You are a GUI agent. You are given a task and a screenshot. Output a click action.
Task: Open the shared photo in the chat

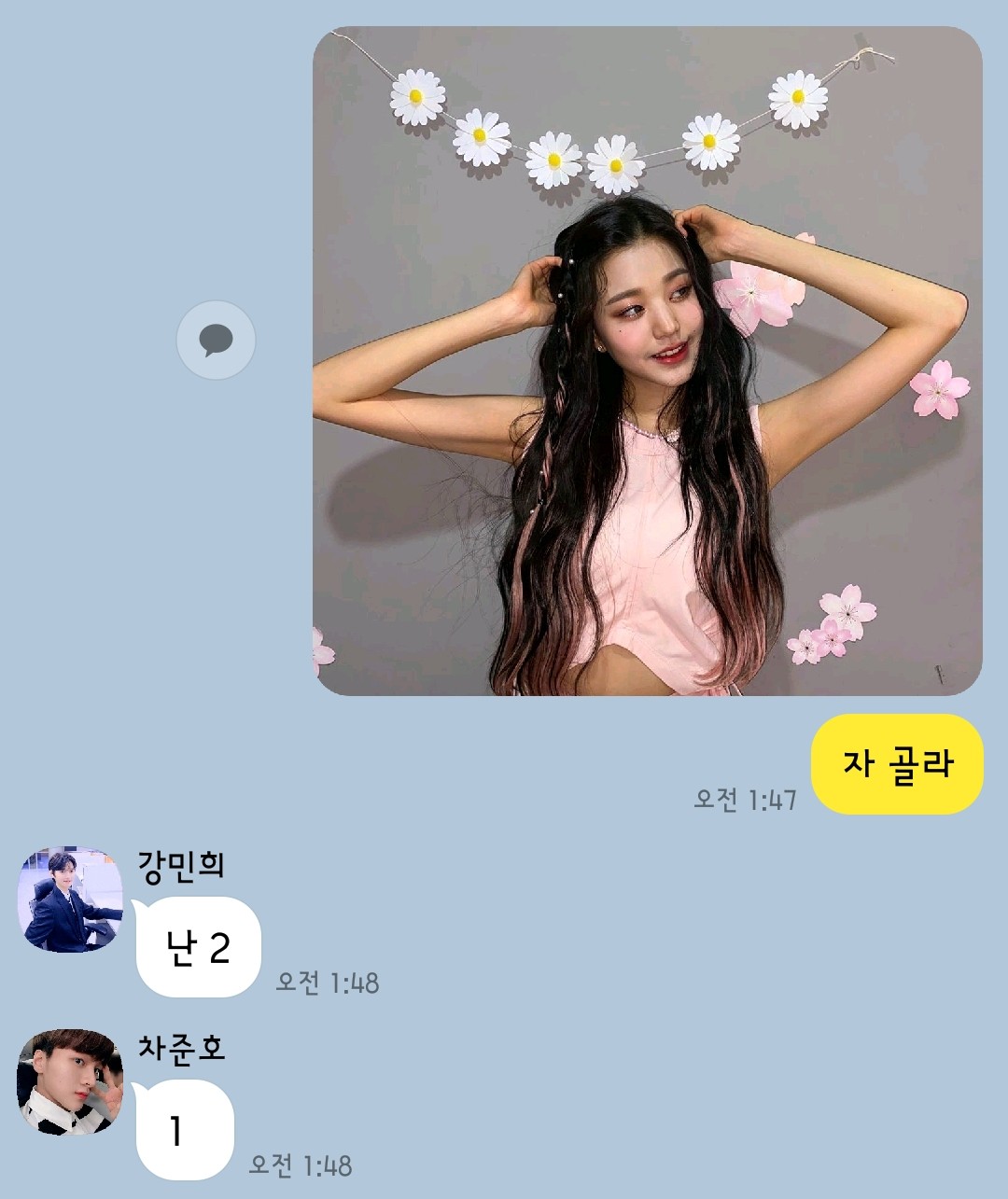647,361
